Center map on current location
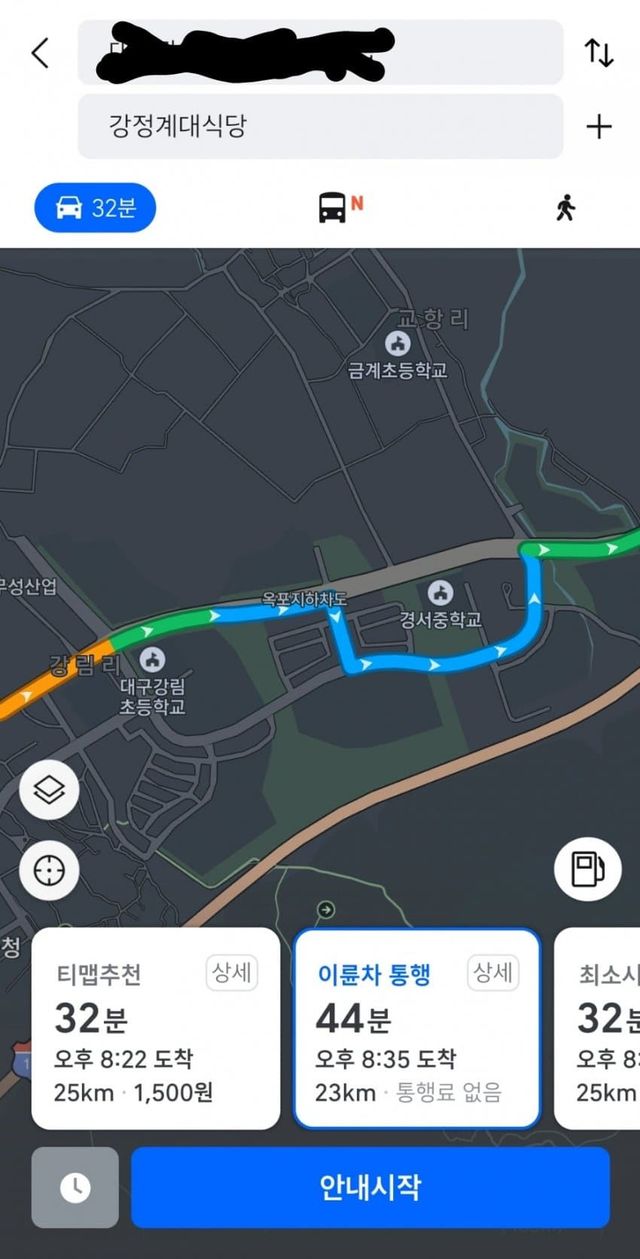The image size is (640, 1259). point(49,872)
